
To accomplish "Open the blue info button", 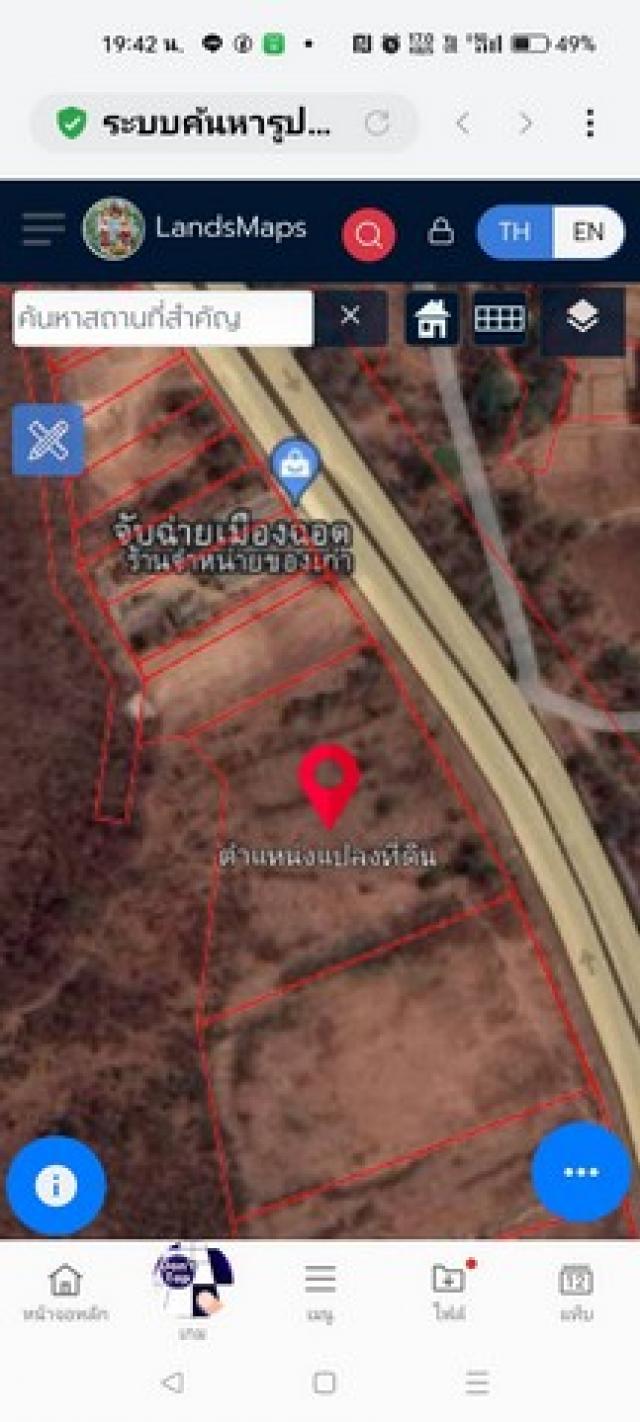I will (56, 1186).
